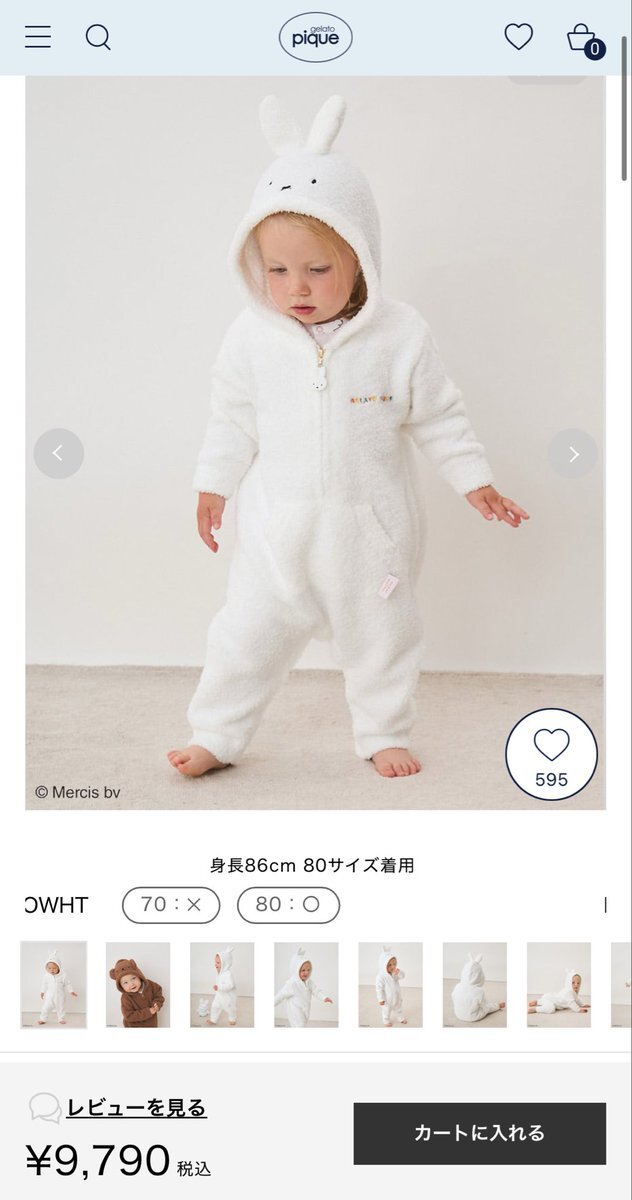Show the next product photo
Image resolution: width=632 pixels, height=1200 pixels.
tap(573, 454)
